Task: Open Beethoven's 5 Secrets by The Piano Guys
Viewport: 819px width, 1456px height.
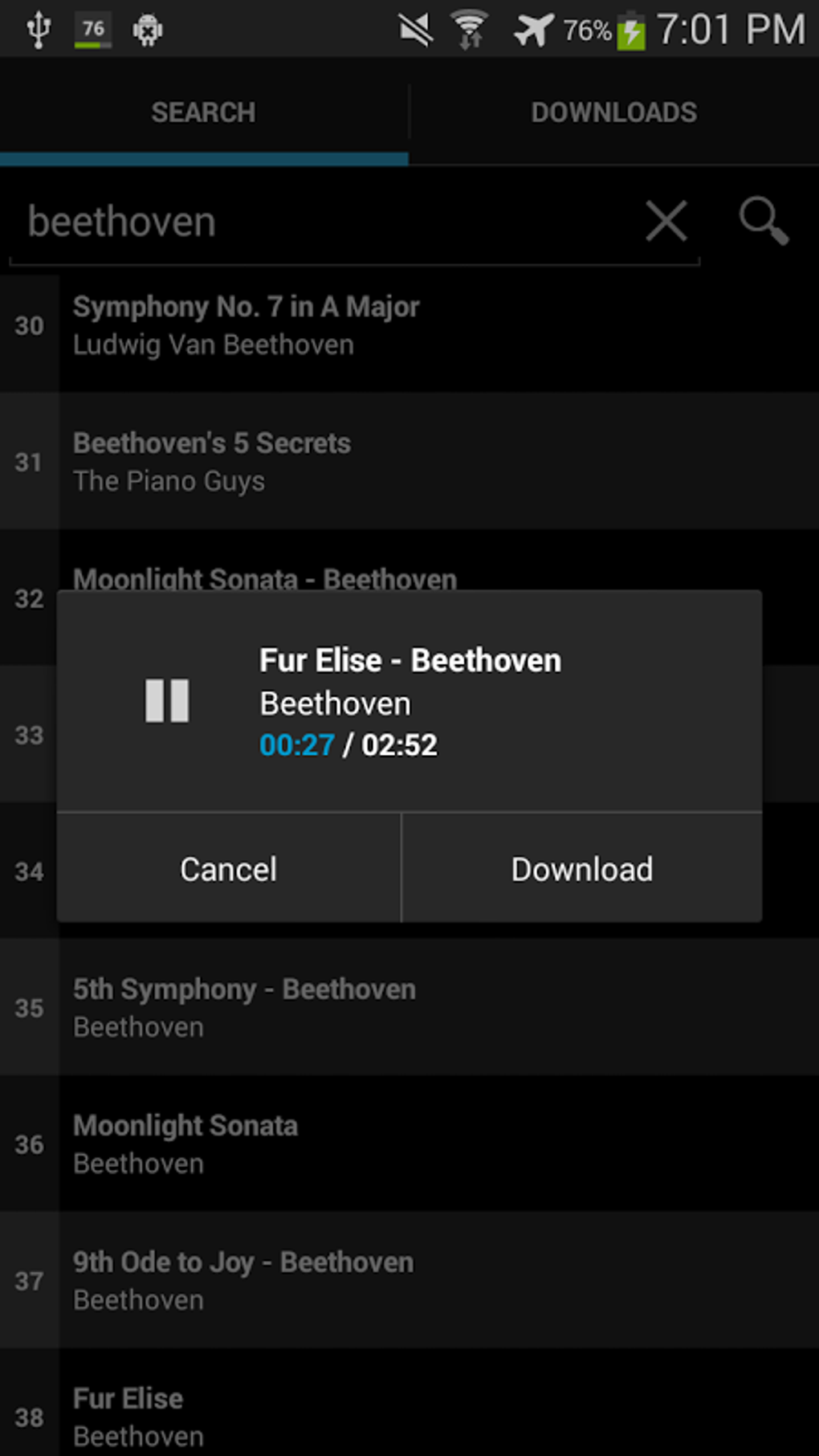Action: (409, 462)
